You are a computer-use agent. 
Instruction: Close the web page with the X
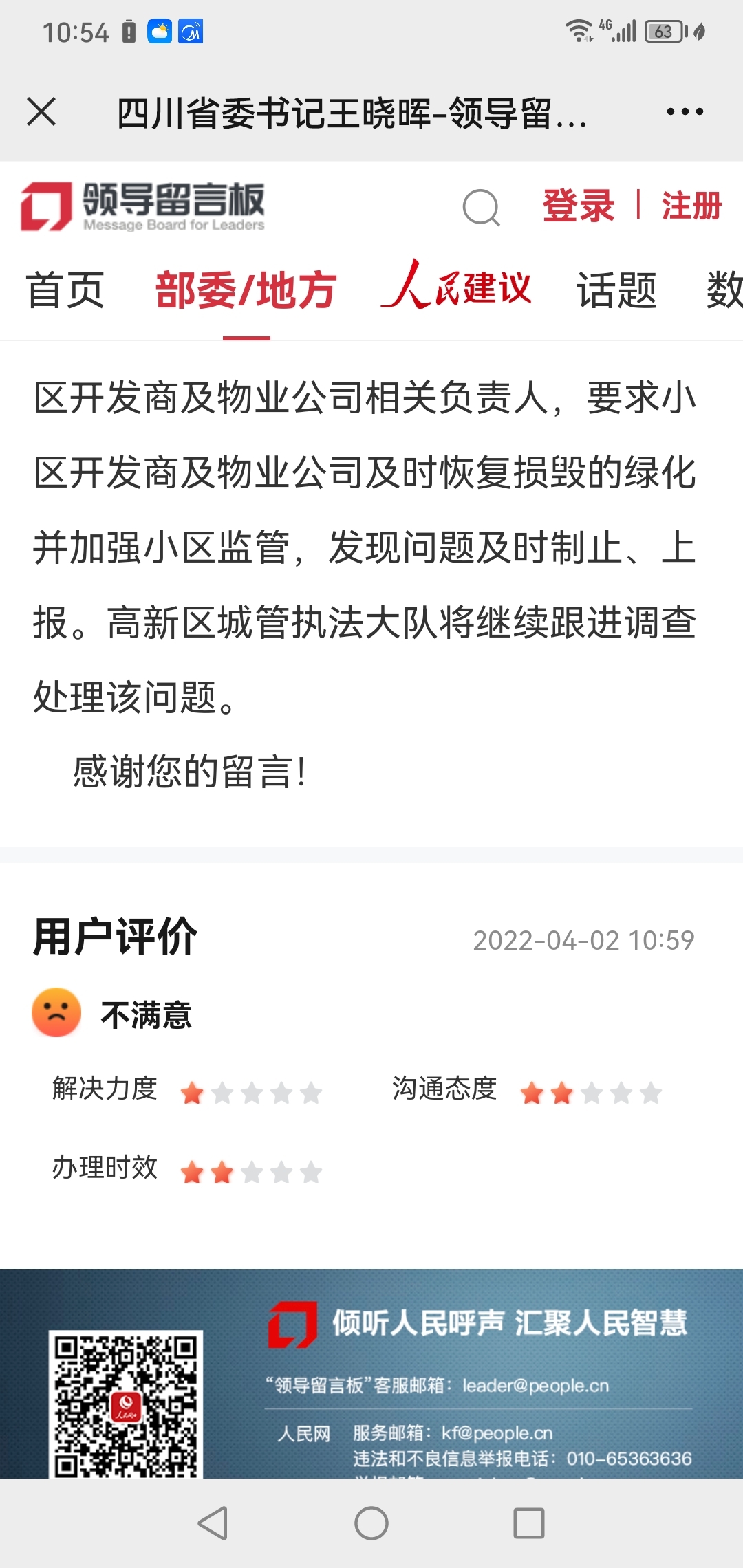41,111
